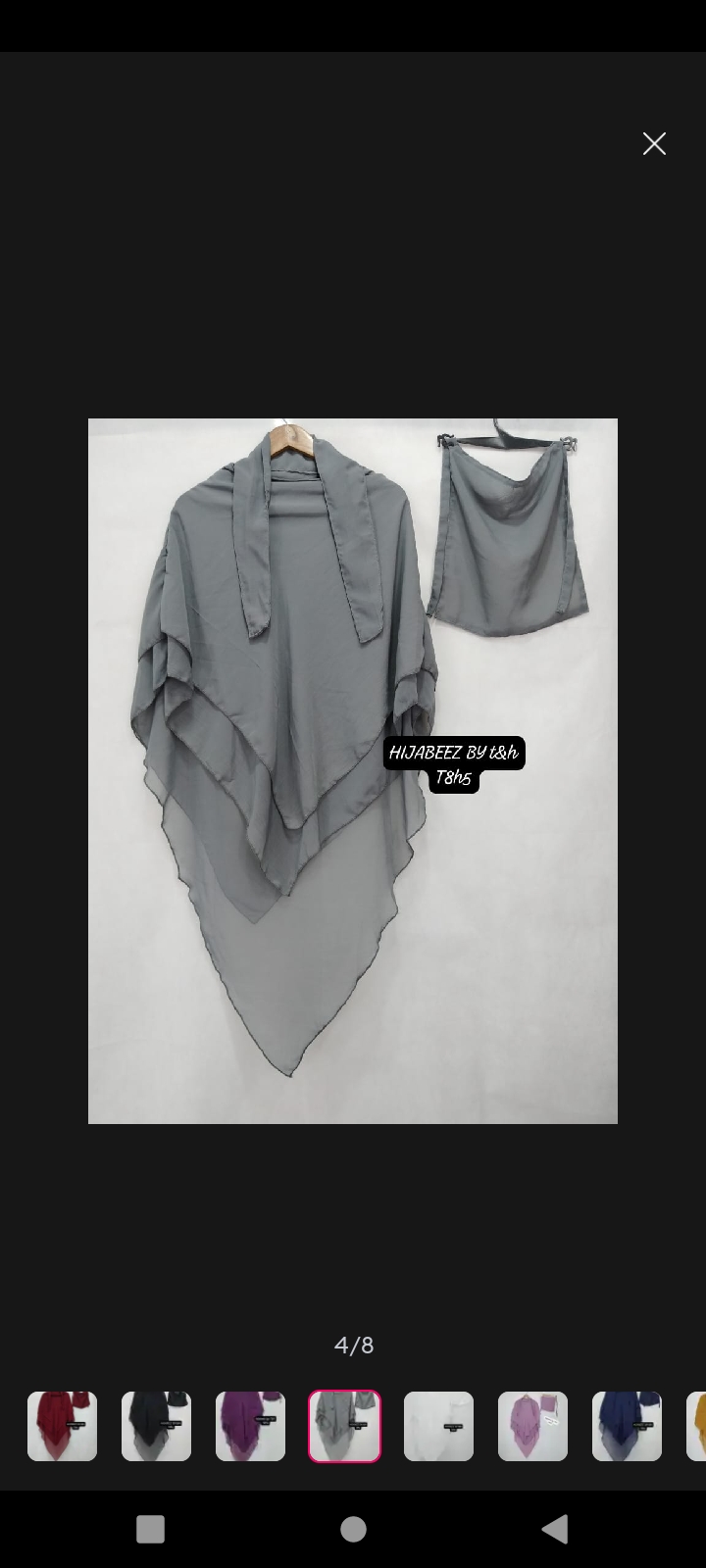The height and width of the screenshot is (1568, 706).
Task: Select the black hijab thumbnail
Action: point(156,1426)
